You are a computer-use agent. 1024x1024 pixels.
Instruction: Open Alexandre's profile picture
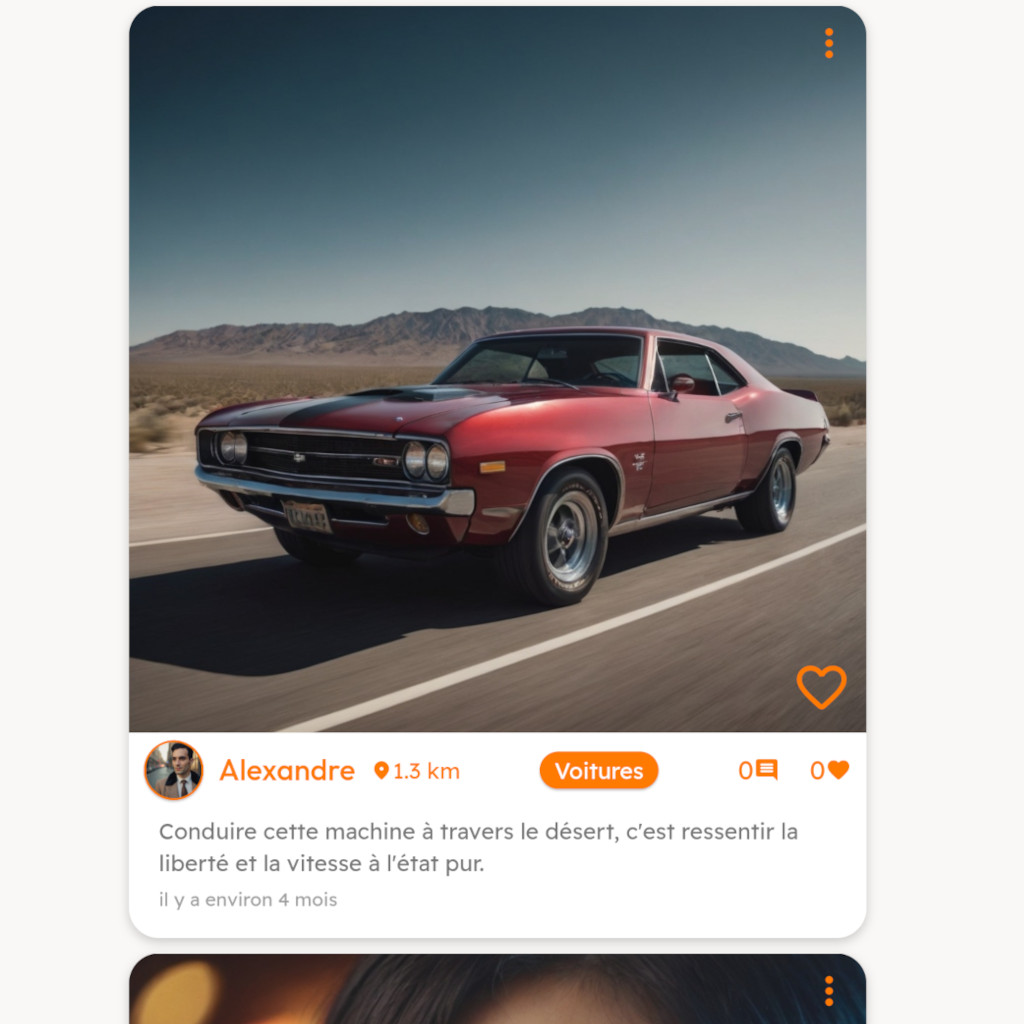tap(174, 770)
